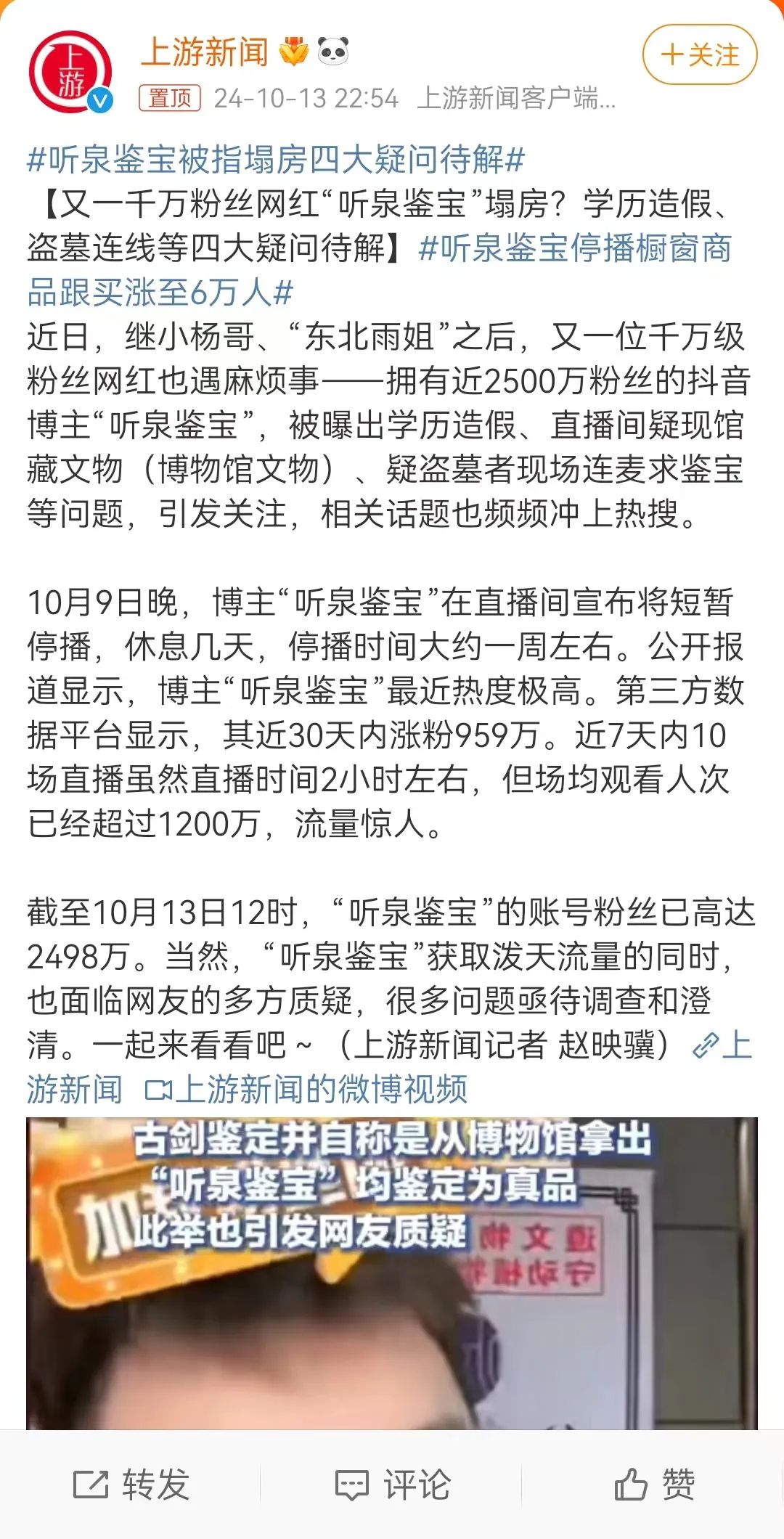
Task: Open comments with the 评论 button
Action: click(x=393, y=1485)
